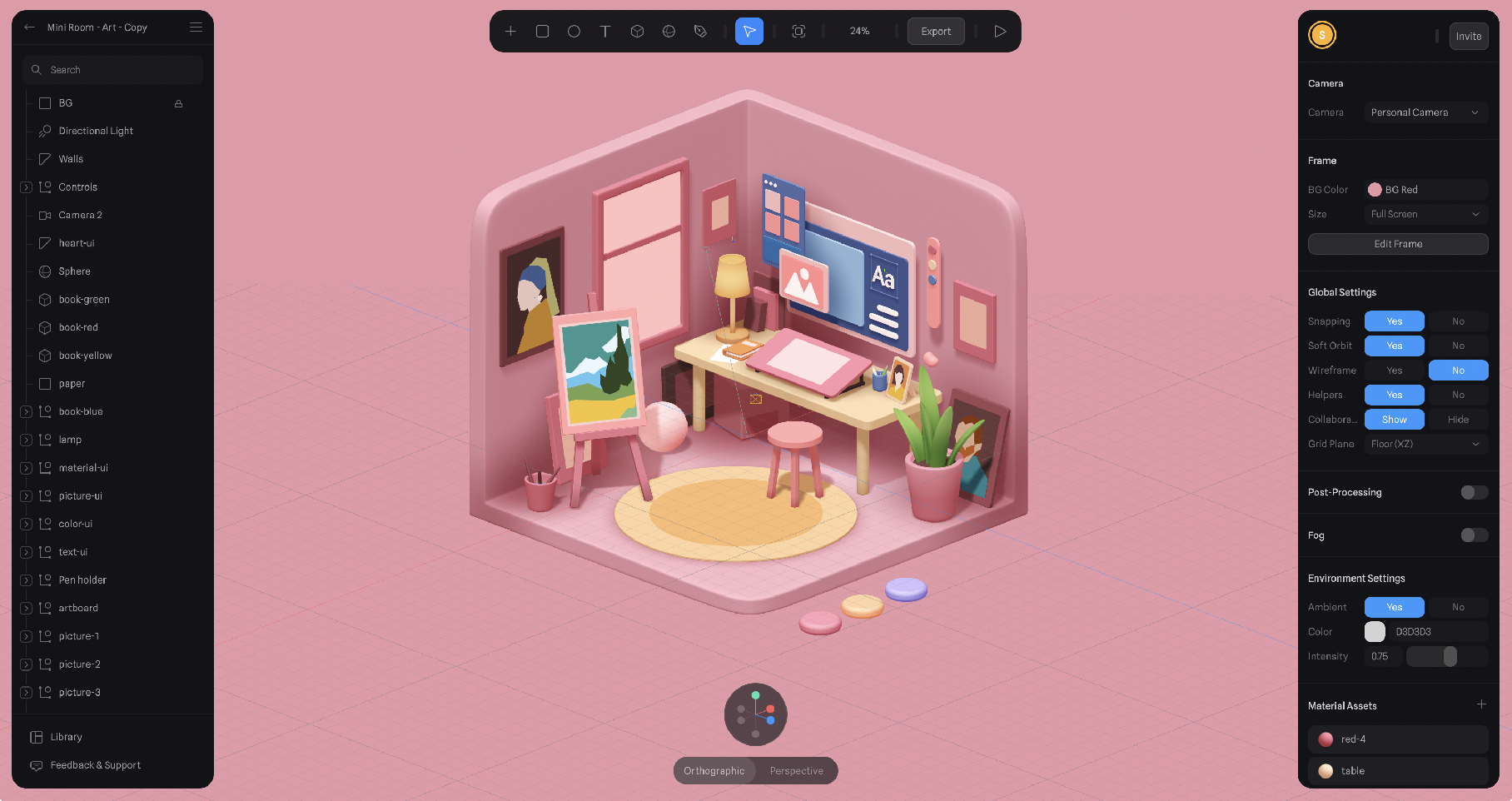The height and width of the screenshot is (801, 1512).
Task: Open the Library panel
Action: click(x=66, y=737)
